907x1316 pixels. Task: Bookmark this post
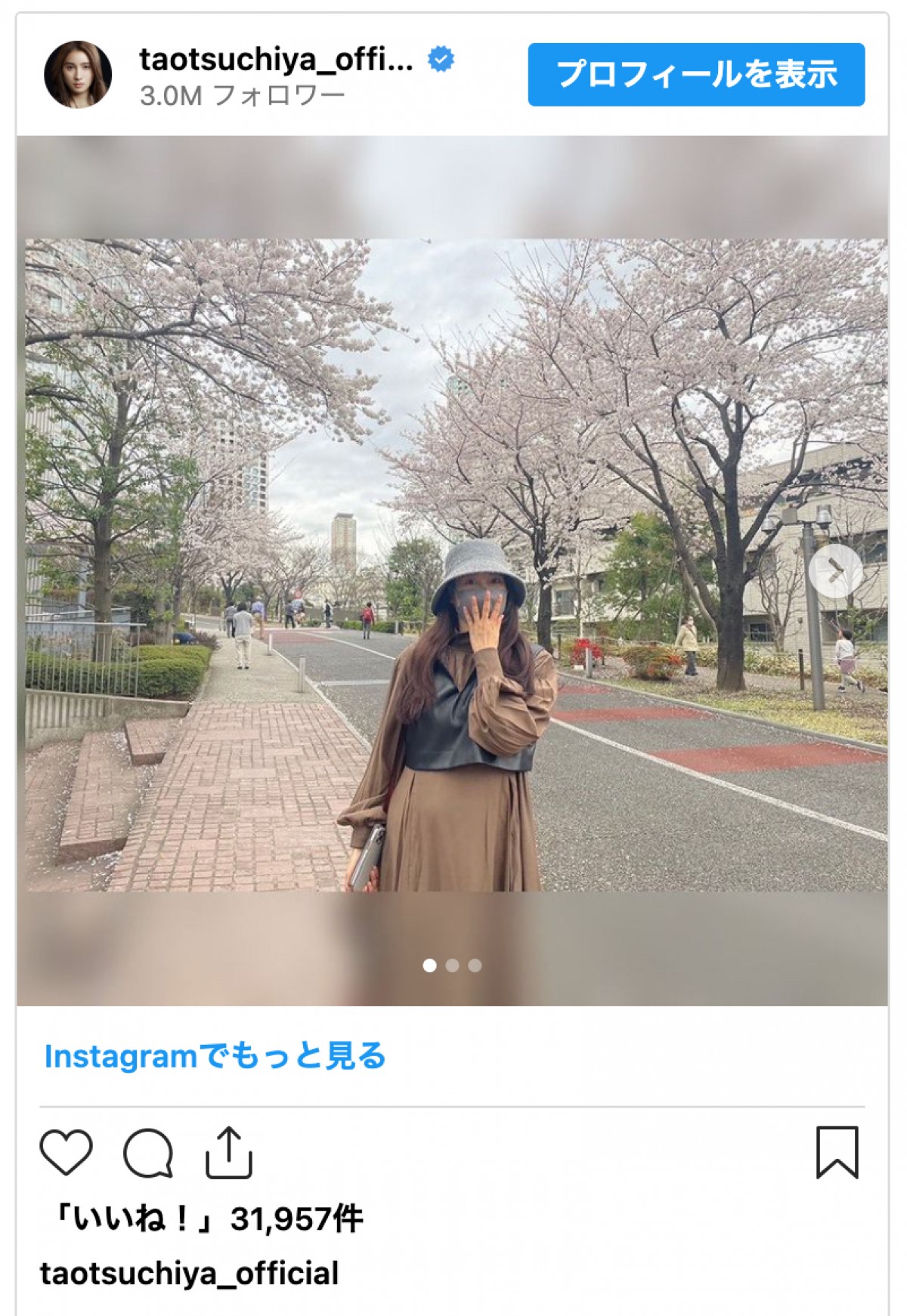pyautogui.click(x=837, y=1152)
